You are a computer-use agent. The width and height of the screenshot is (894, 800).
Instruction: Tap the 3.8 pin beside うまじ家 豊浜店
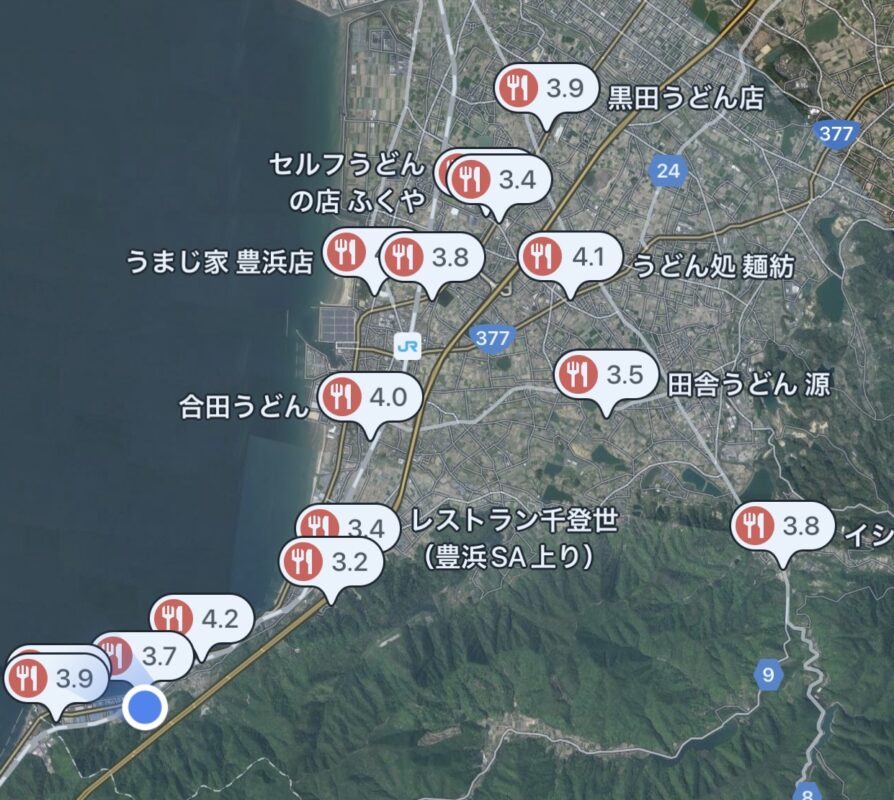[x=432, y=258]
